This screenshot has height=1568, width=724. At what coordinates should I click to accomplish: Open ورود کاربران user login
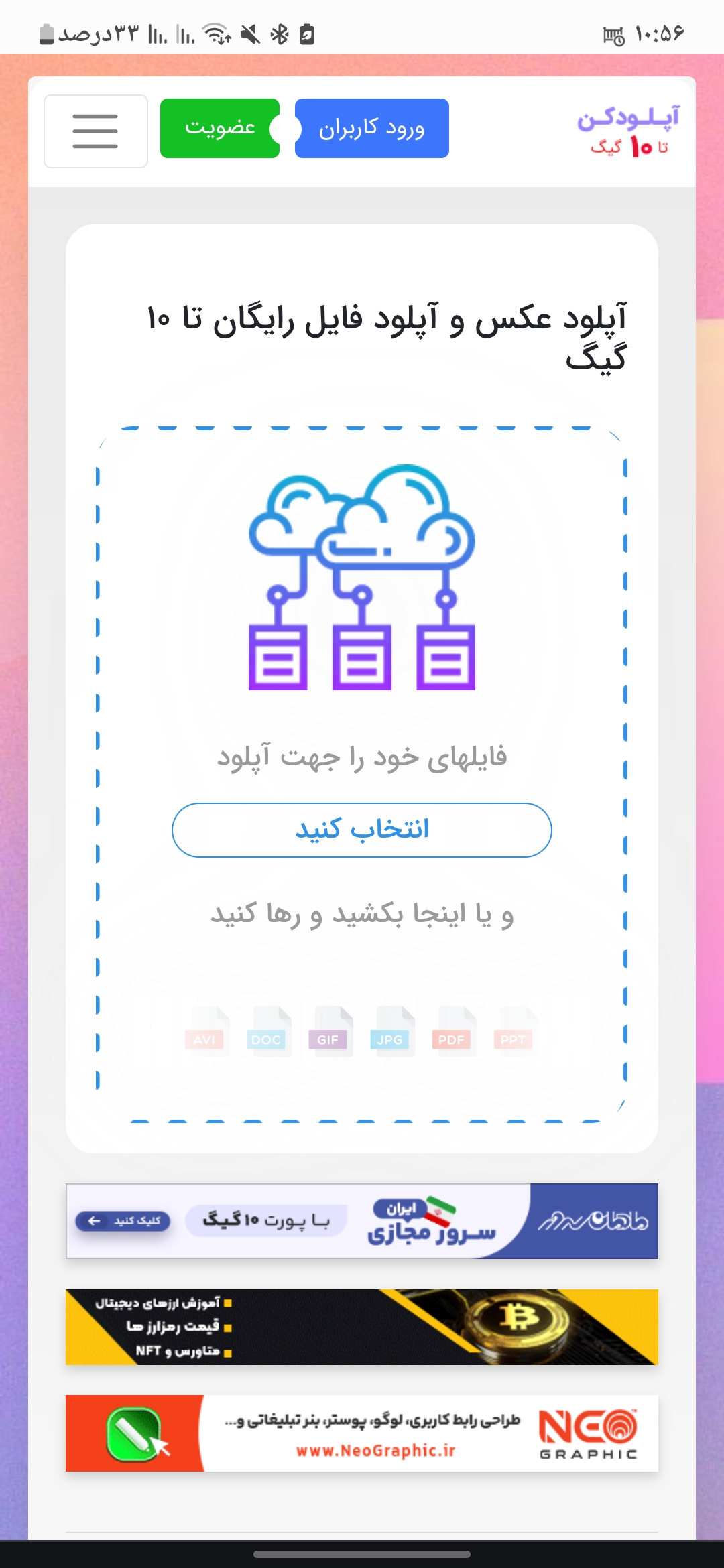pyautogui.click(x=372, y=128)
